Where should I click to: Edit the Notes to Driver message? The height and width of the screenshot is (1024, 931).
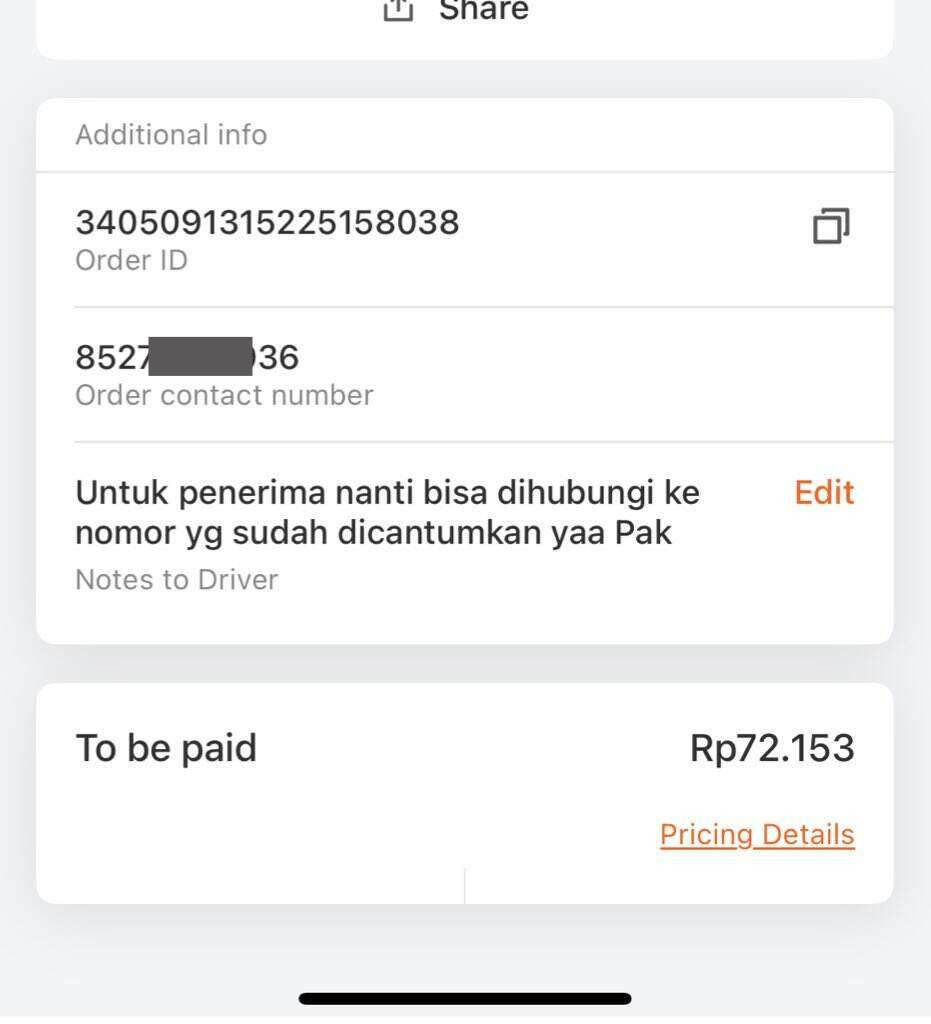823,492
